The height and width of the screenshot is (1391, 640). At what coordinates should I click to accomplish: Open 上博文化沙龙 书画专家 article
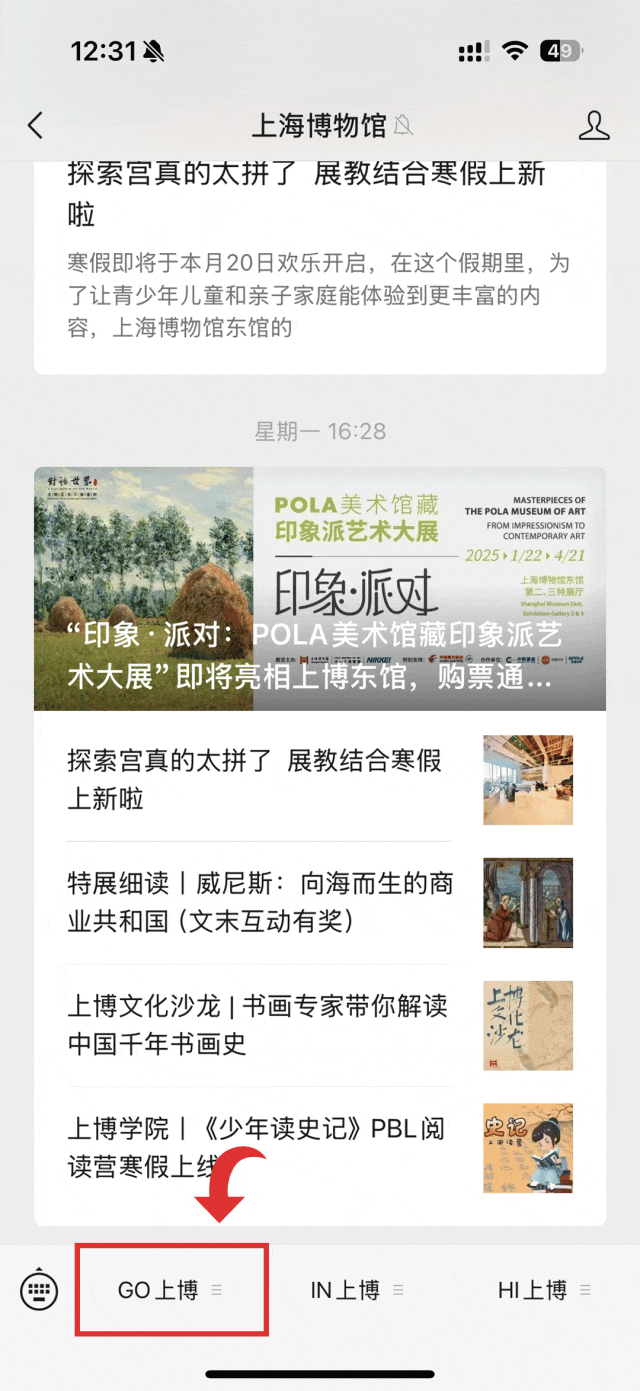pyautogui.click(x=258, y=1024)
